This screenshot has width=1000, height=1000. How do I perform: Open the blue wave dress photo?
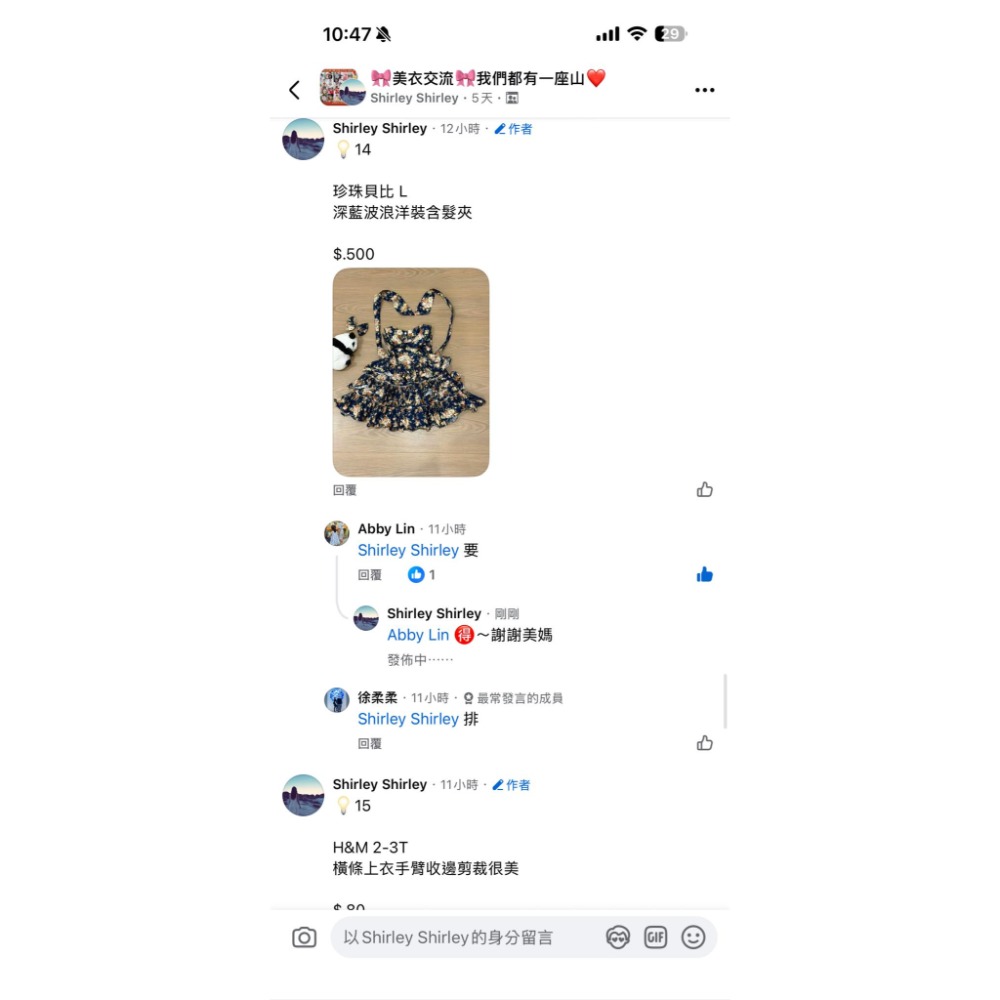[411, 372]
